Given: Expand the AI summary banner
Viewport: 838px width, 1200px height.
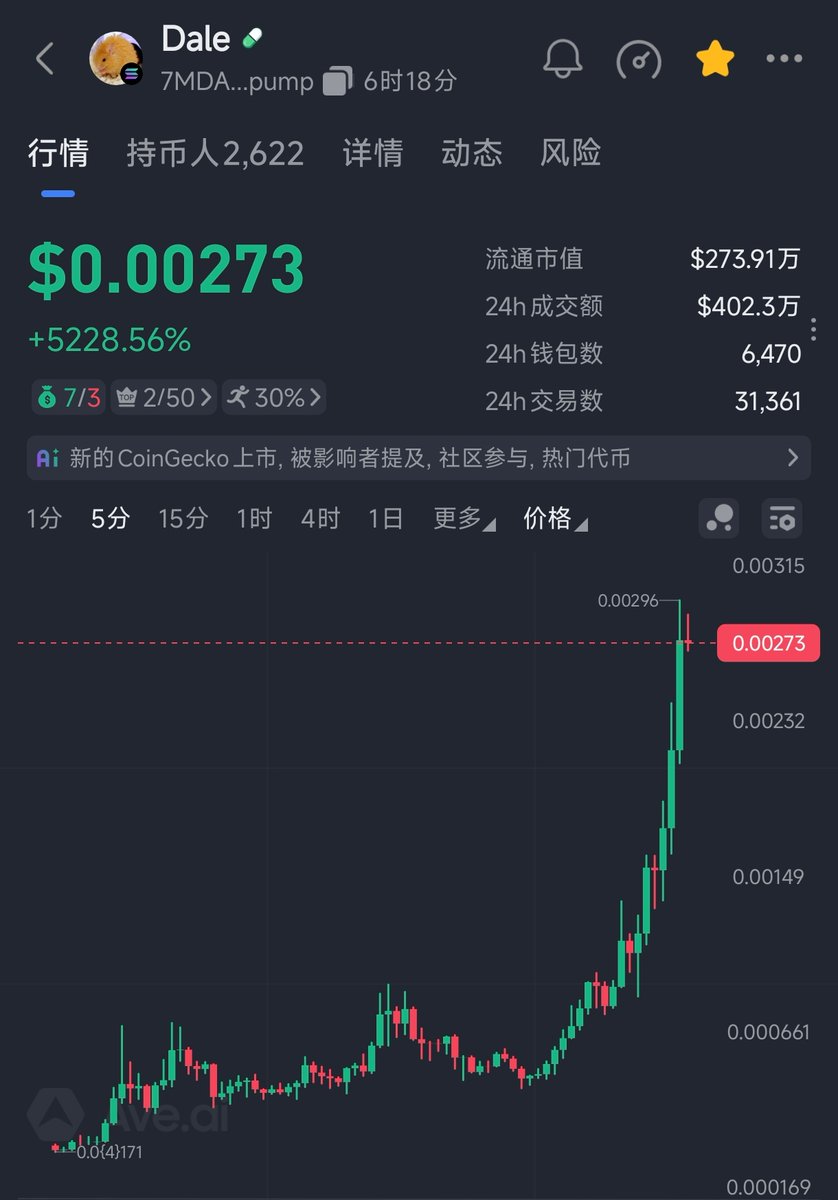Looking at the screenshot, I should 418,458.
